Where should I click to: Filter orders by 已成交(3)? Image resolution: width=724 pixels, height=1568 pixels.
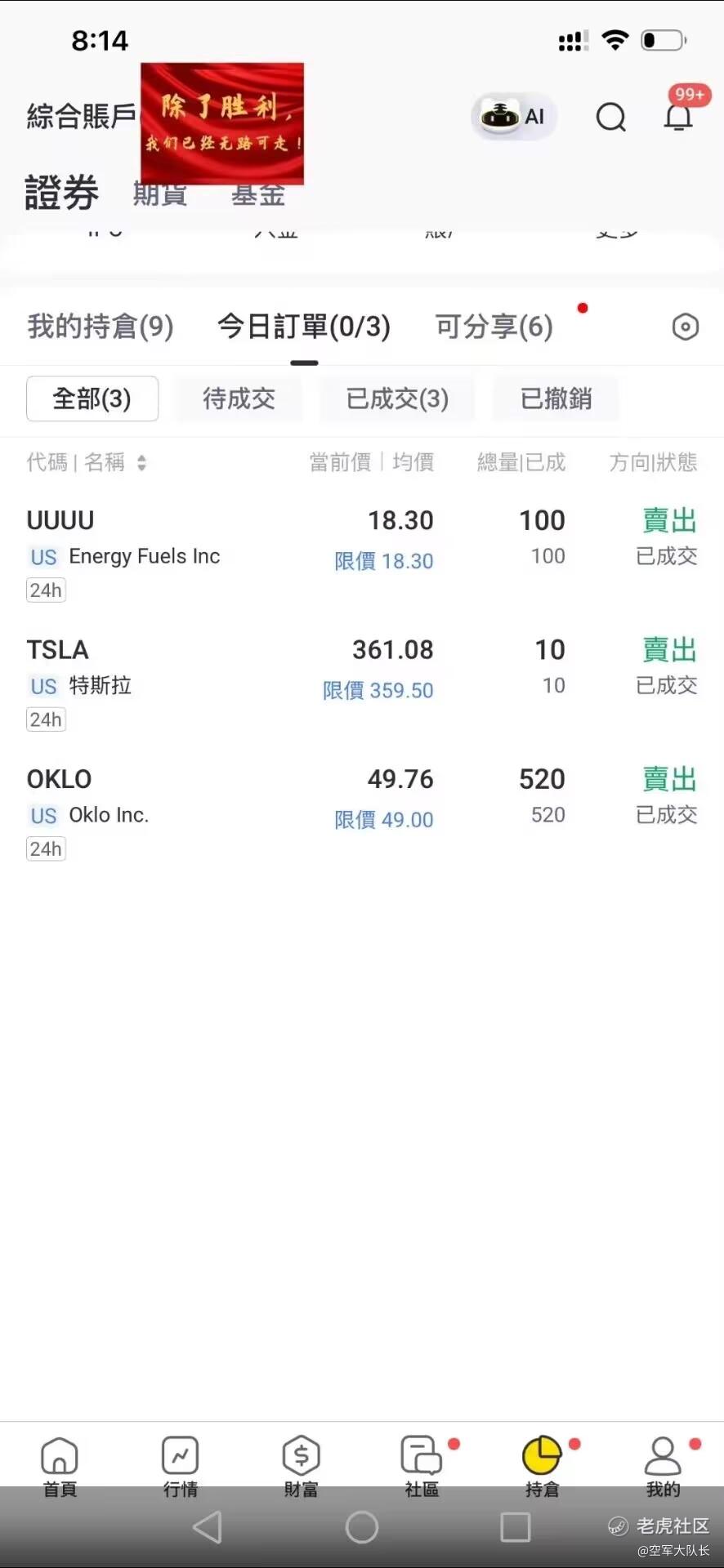tap(397, 399)
